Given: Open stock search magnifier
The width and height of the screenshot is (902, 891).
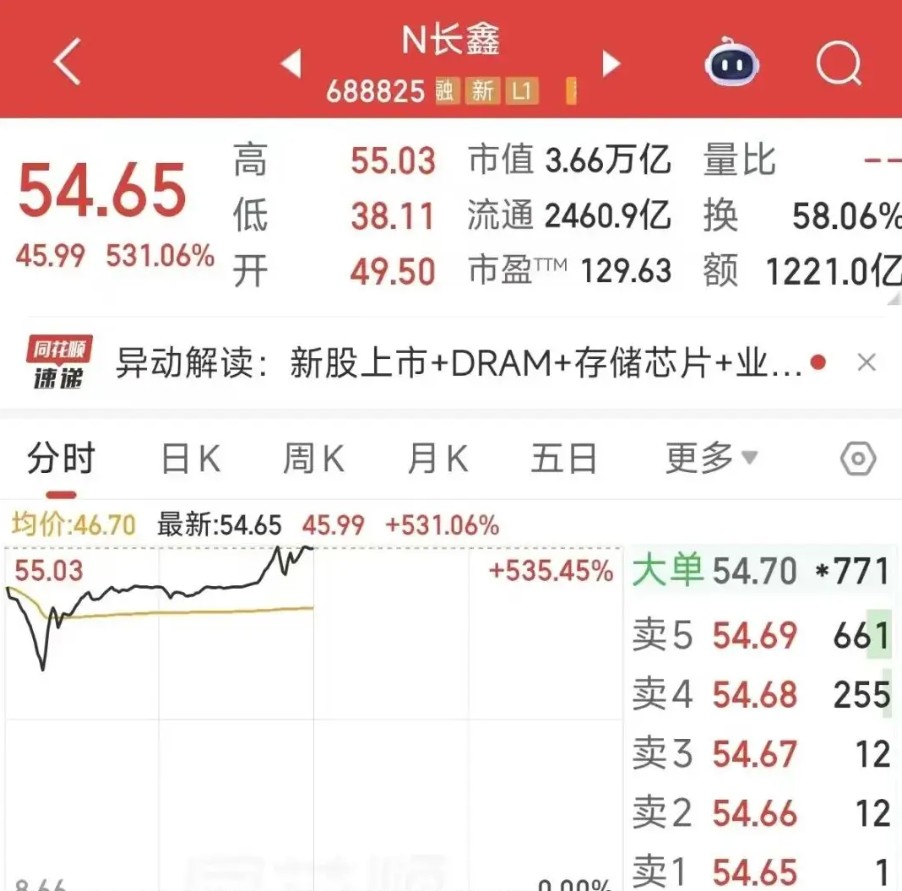Looking at the screenshot, I should (x=839, y=63).
